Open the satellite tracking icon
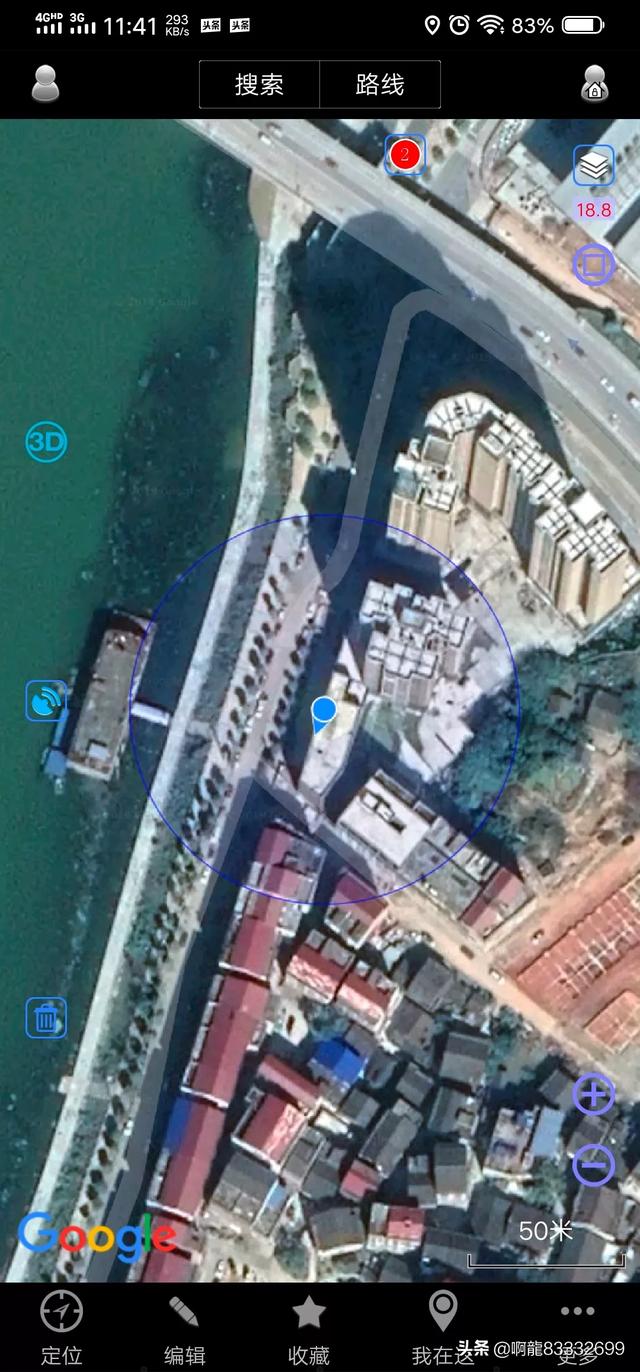640x1372 pixels. coord(46,701)
